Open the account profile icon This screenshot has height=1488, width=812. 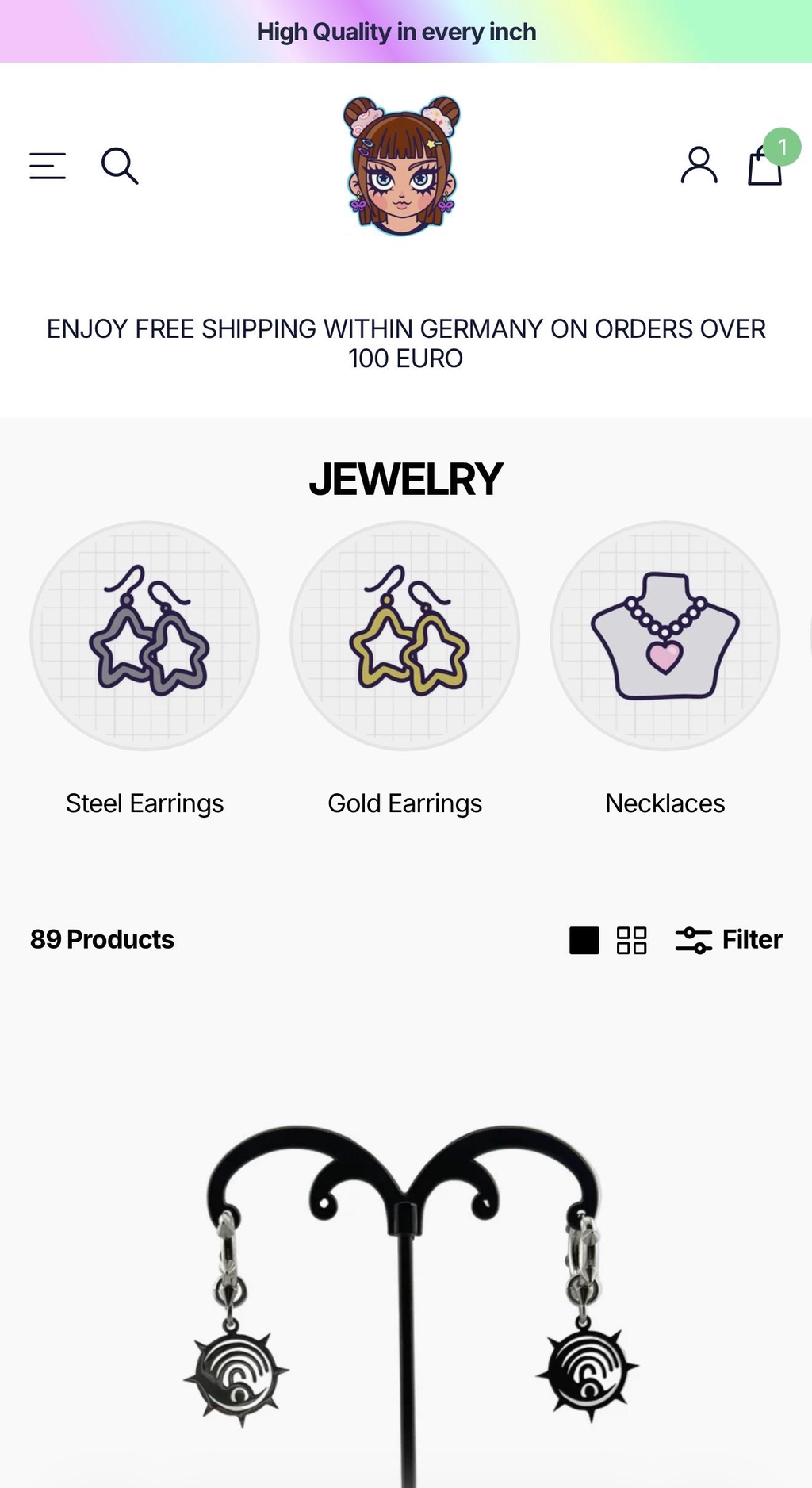699,166
